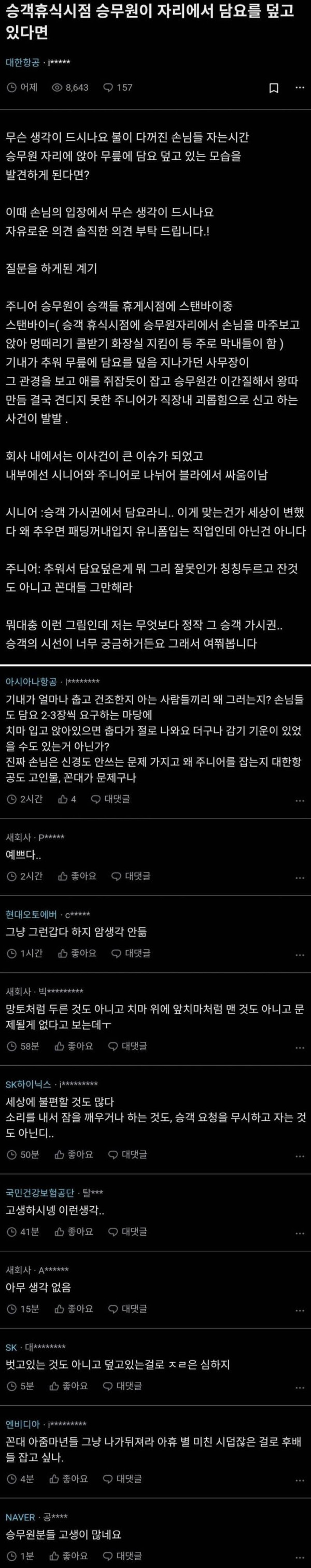Open more options on 아시아나항공 comment

click(x=299, y=800)
